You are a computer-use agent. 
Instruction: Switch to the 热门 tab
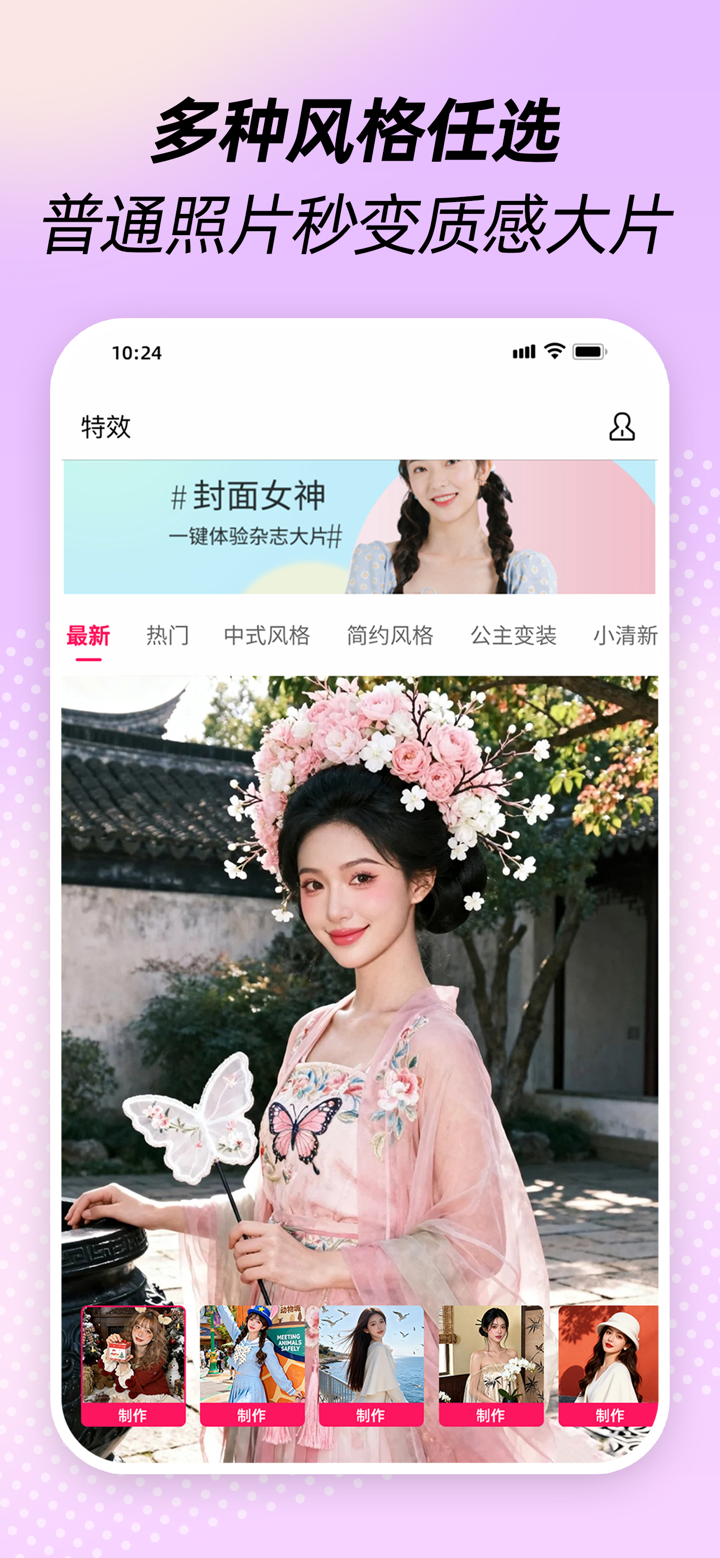pyautogui.click(x=166, y=634)
